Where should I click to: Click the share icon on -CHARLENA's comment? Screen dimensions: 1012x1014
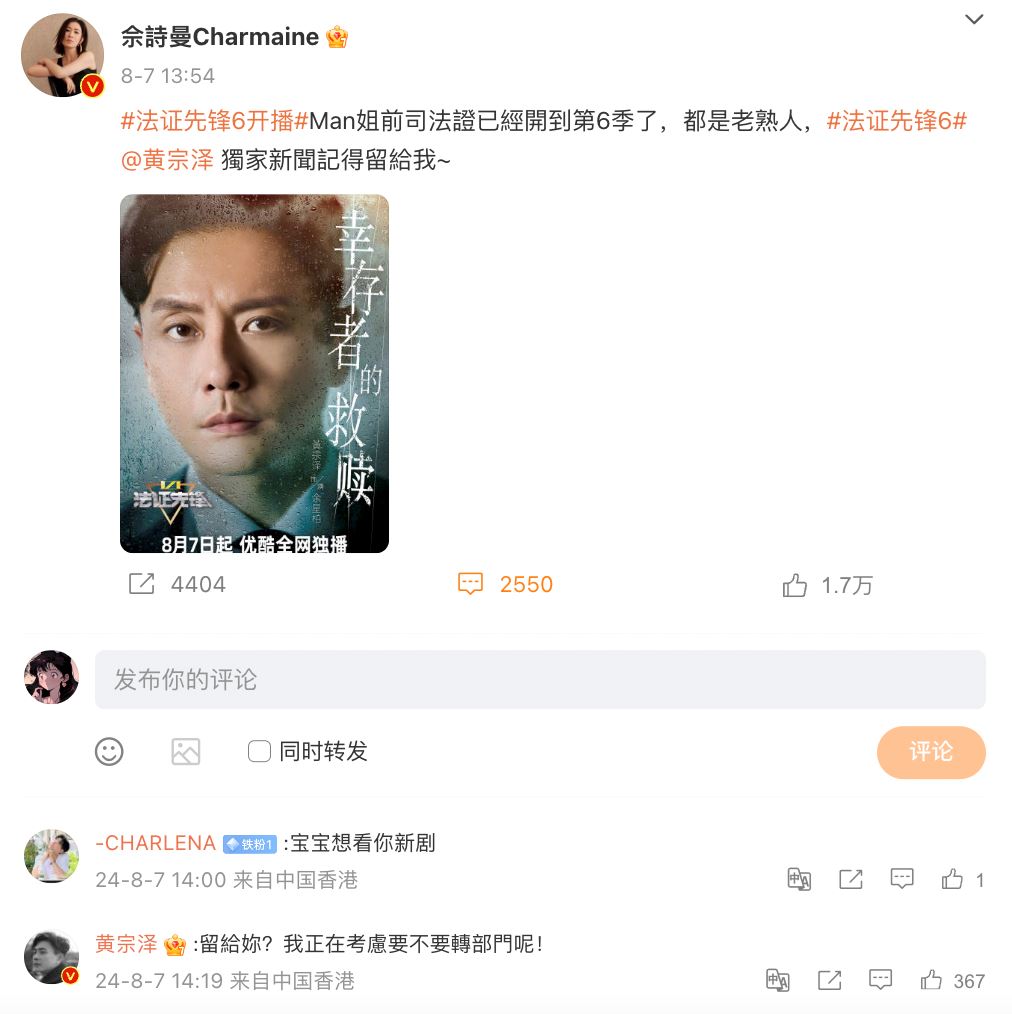tap(851, 879)
